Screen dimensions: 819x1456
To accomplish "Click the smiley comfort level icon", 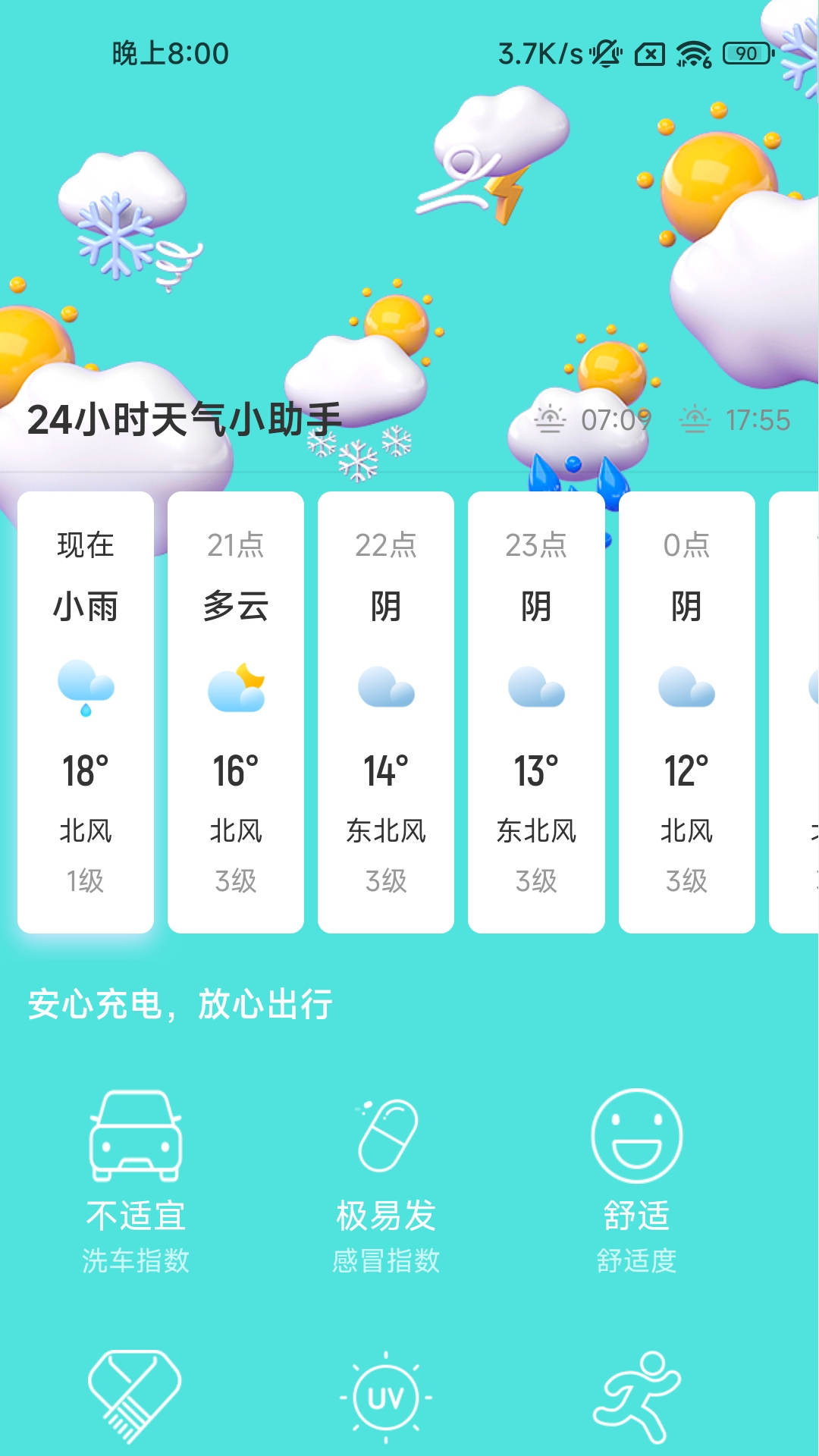I will [637, 1134].
